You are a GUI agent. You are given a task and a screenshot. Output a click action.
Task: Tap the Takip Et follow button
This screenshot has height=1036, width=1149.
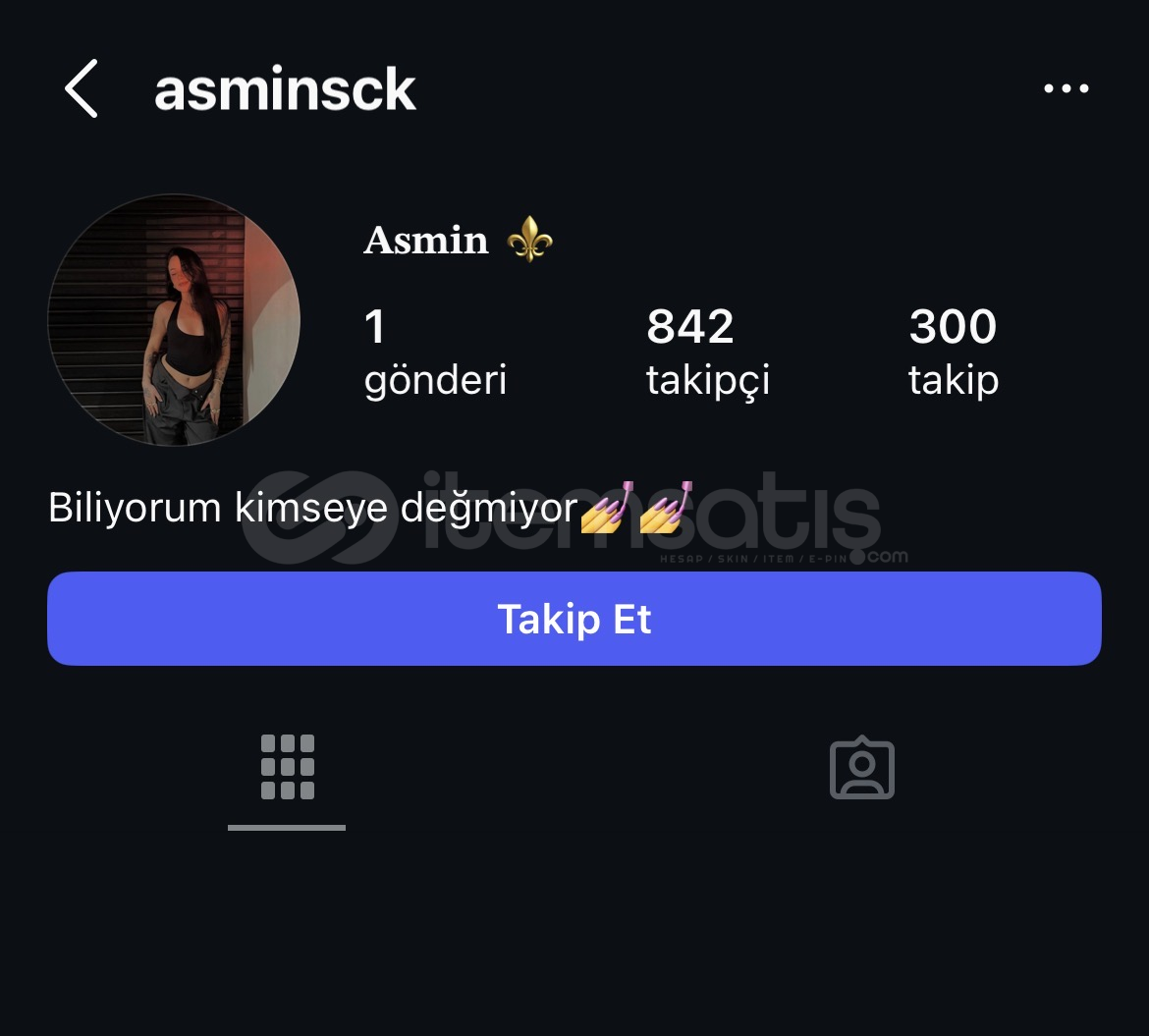[574, 619]
